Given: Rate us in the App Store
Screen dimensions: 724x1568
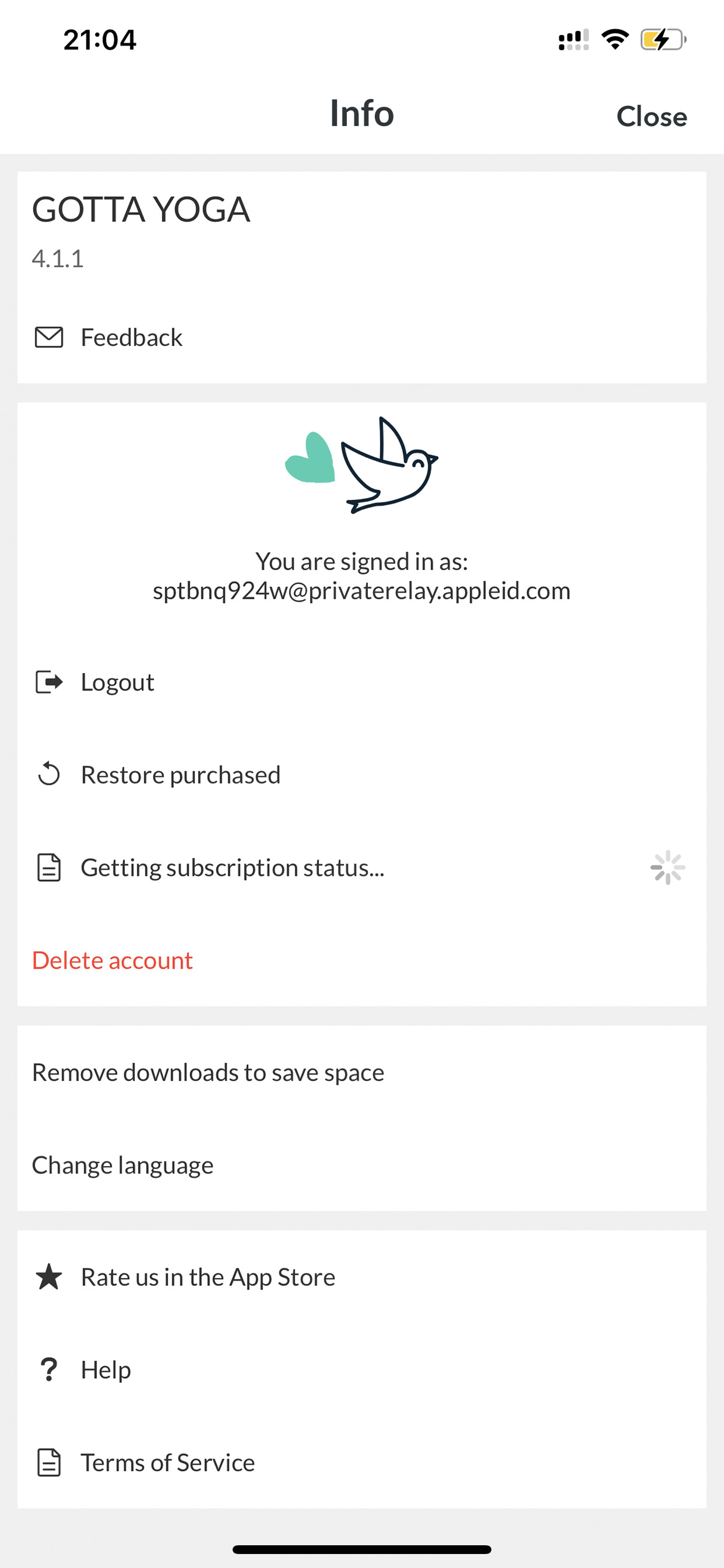Looking at the screenshot, I should tap(361, 1276).
